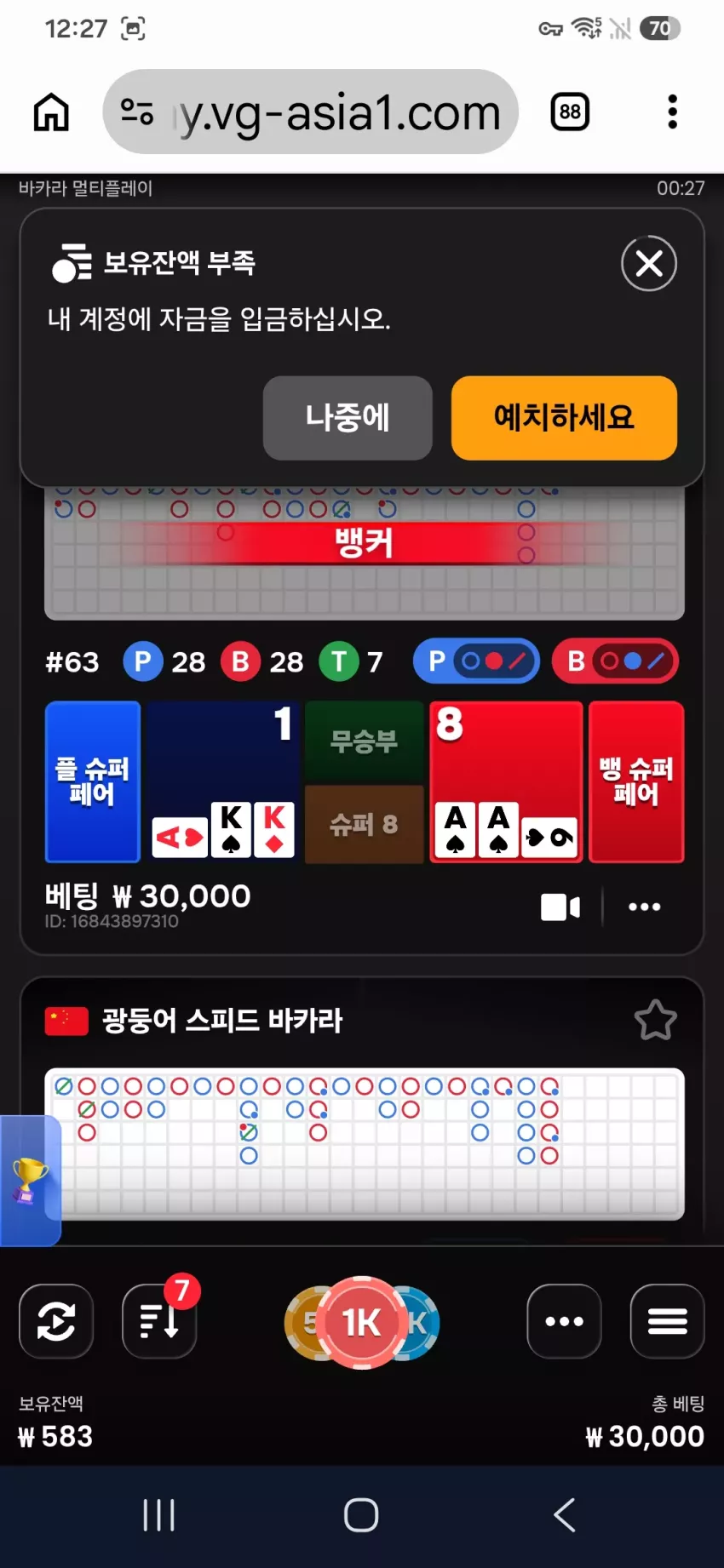The height and width of the screenshot is (1568, 724).
Task: Open the hamburger menu button
Action: pos(667,1321)
